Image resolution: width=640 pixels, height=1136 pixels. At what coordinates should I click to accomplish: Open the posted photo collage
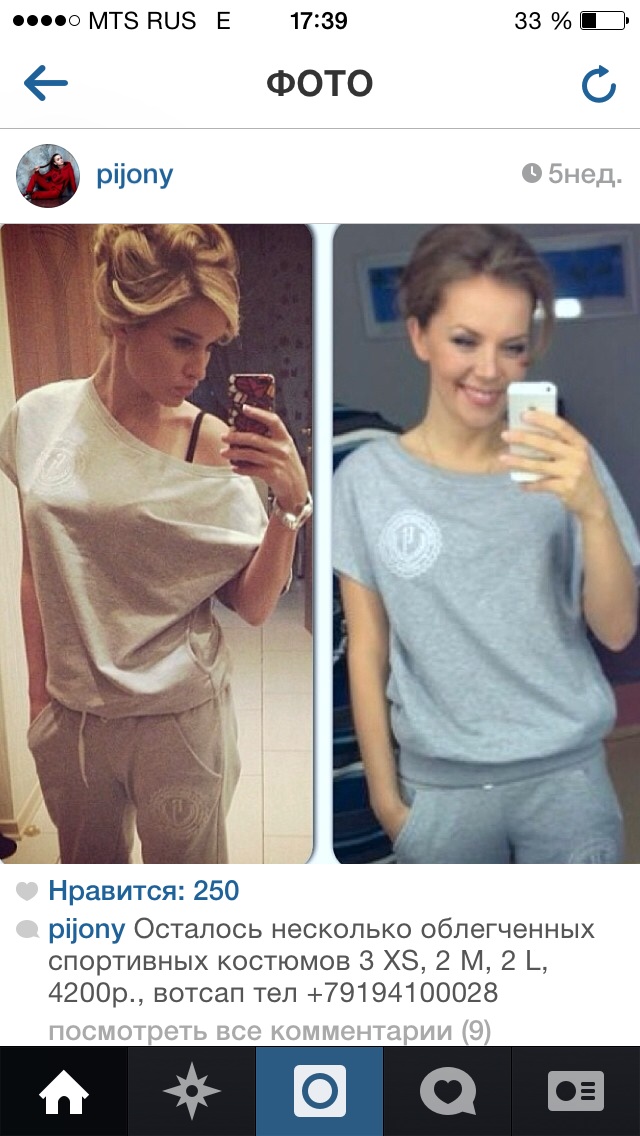pos(320,545)
